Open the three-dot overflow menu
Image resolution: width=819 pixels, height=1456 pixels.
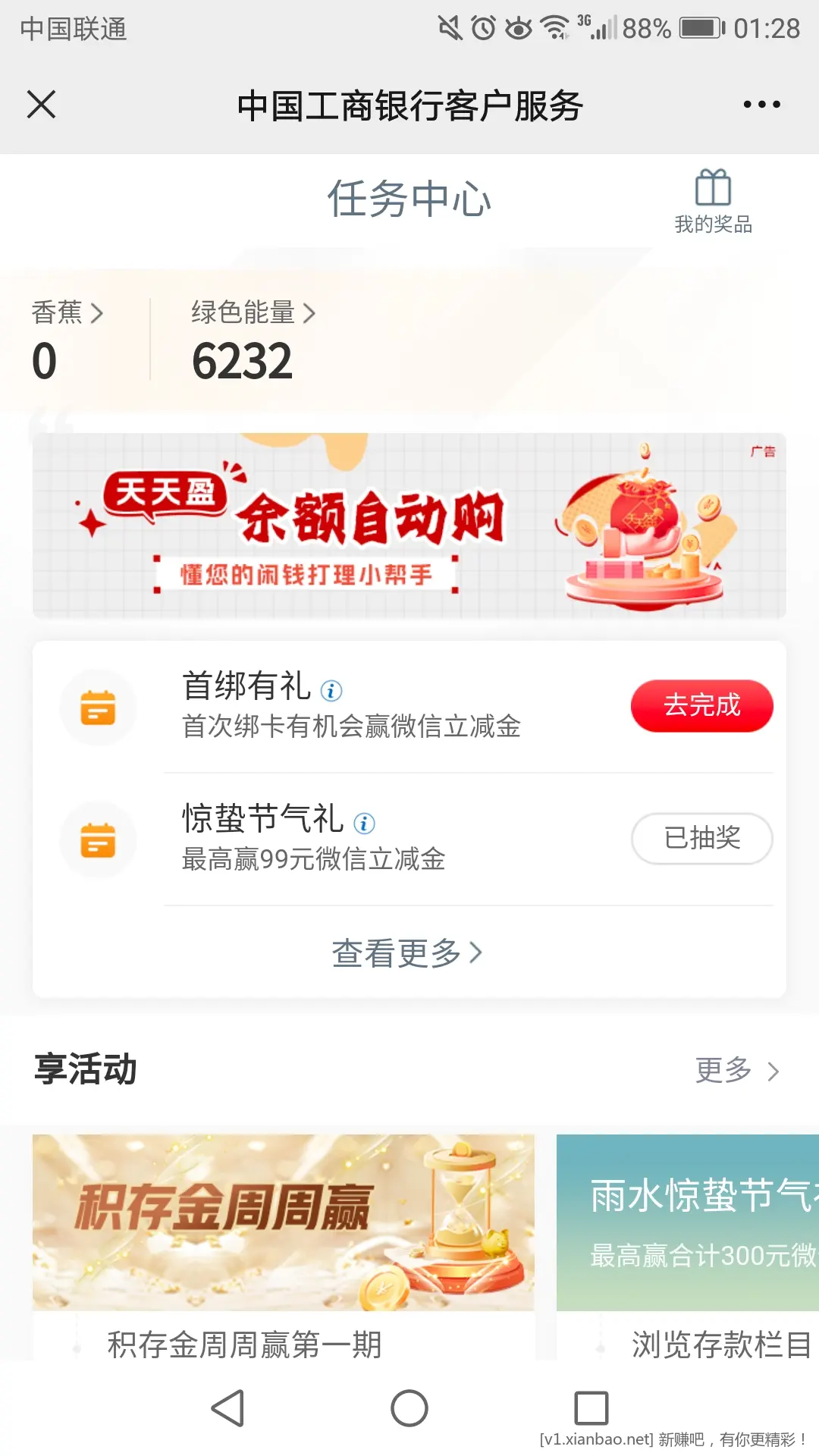click(761, 105)
